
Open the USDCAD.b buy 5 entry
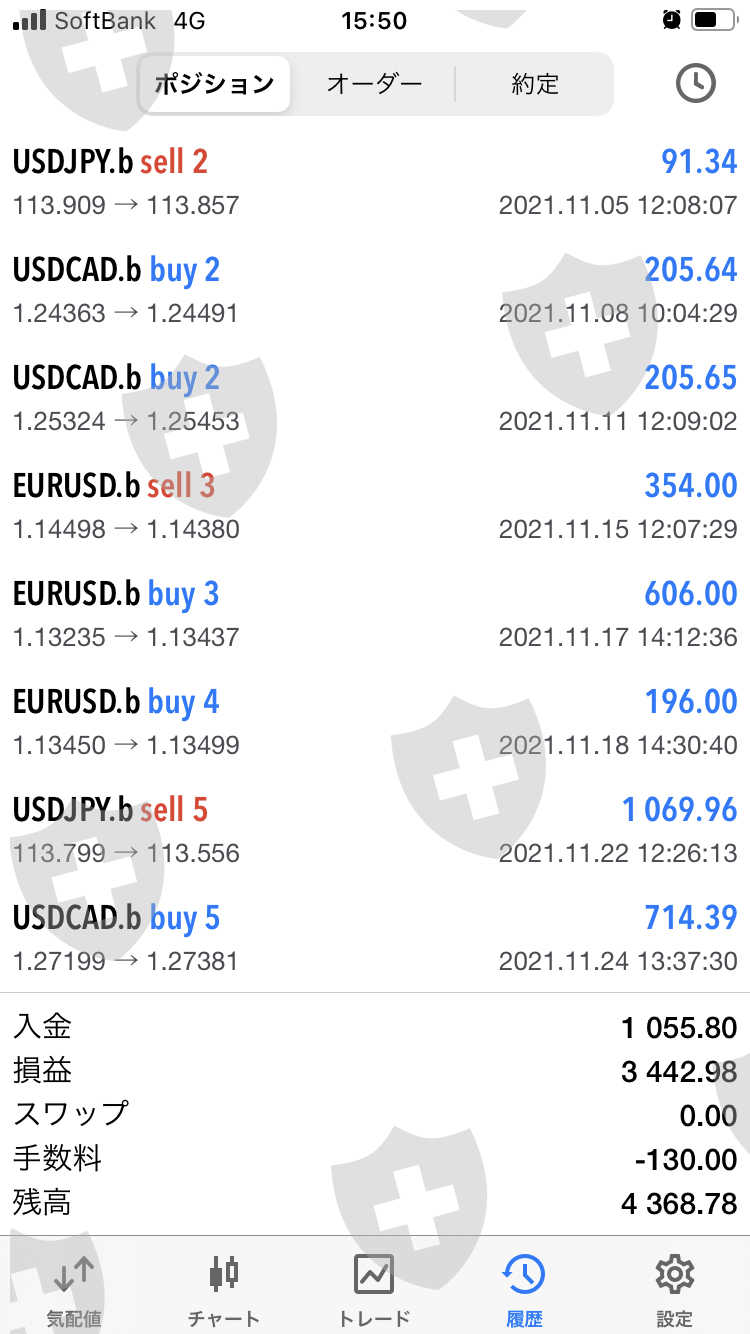(374, 938)
